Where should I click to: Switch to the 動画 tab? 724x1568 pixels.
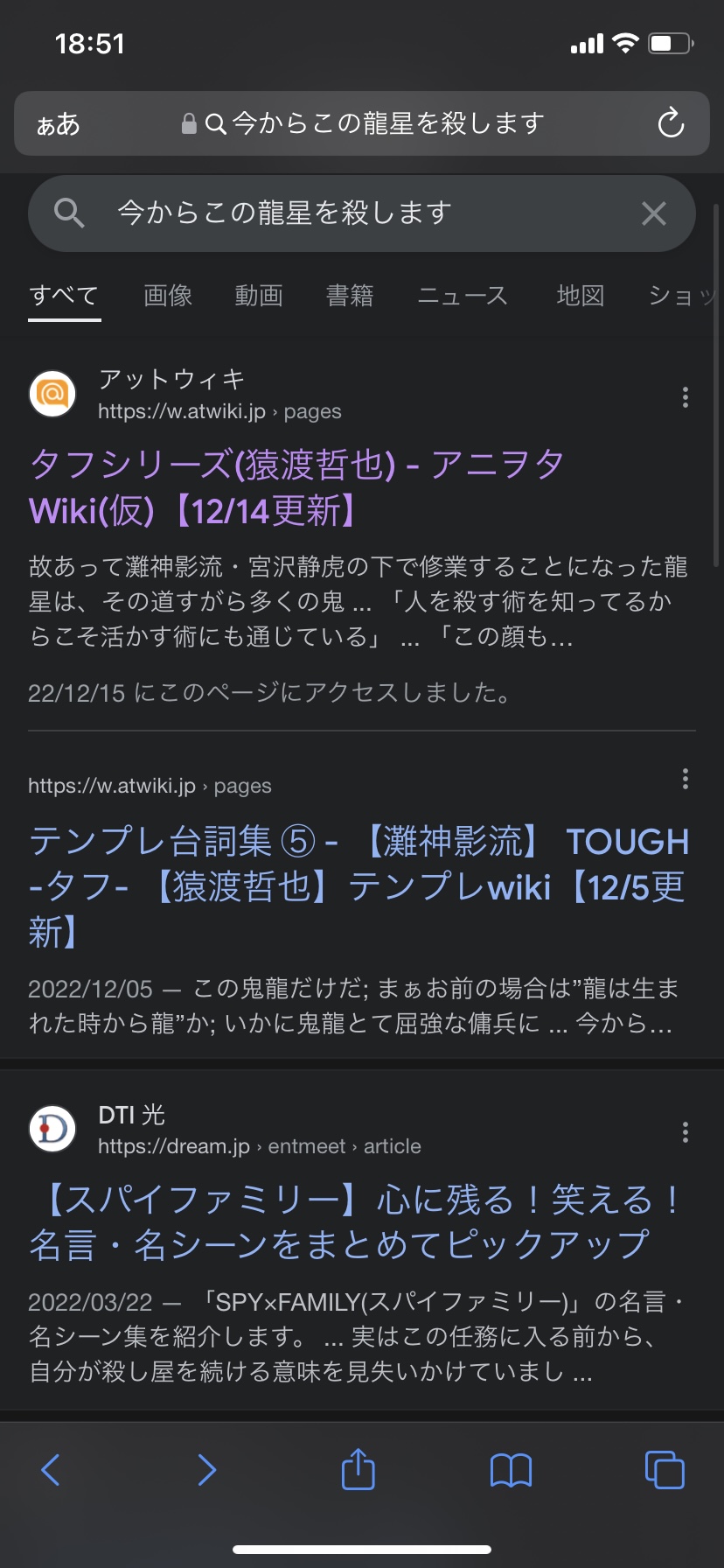click(x=259, y=296)
